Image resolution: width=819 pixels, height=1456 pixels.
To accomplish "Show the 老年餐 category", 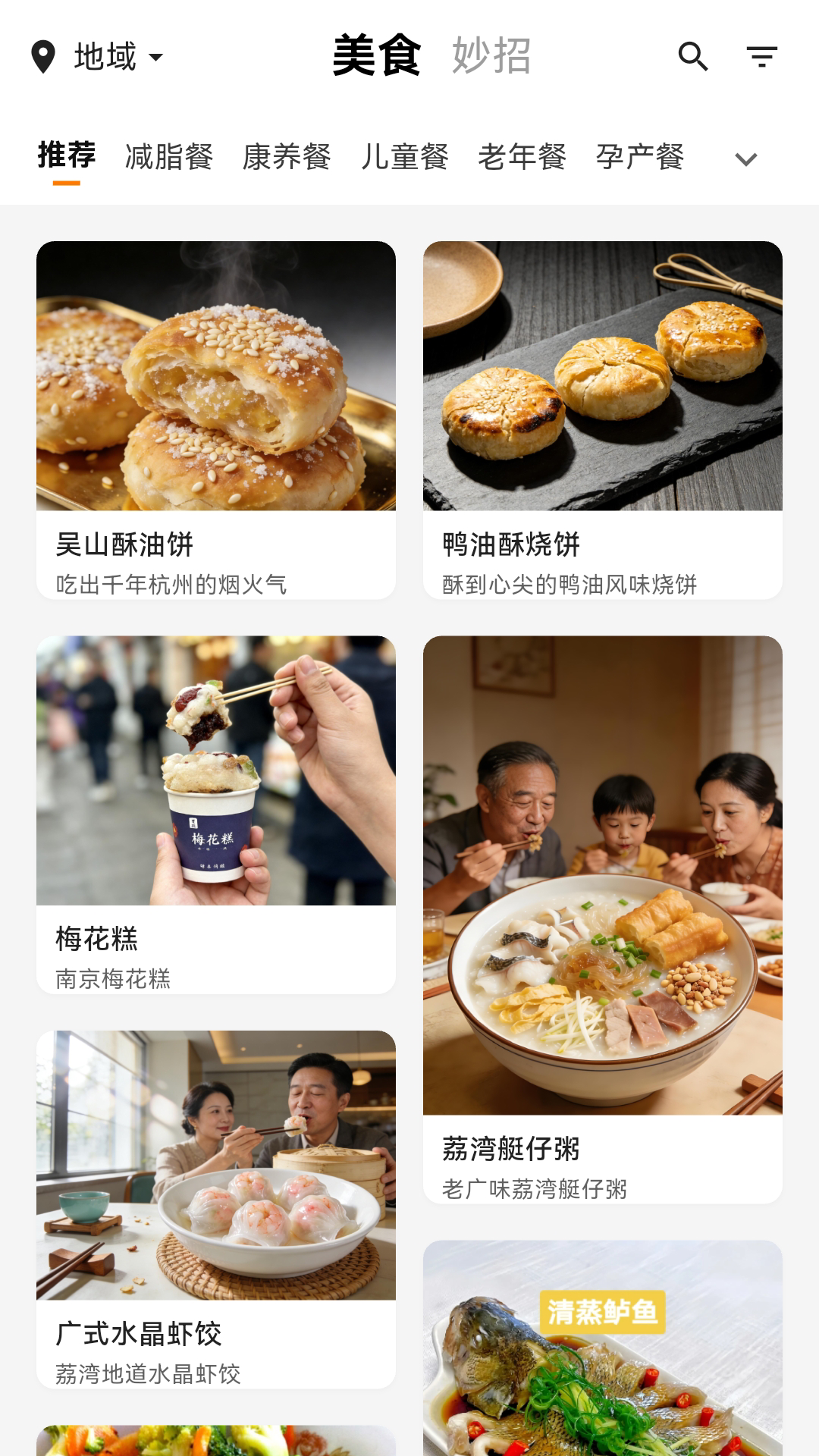I will pos(522,157).
